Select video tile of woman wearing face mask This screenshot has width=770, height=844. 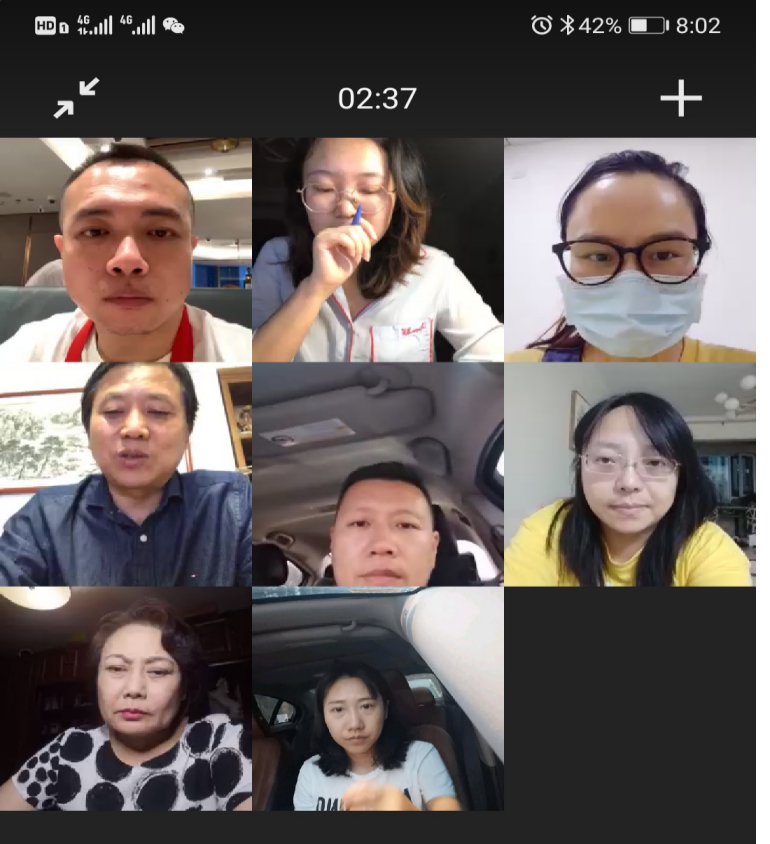pos(629,250)
